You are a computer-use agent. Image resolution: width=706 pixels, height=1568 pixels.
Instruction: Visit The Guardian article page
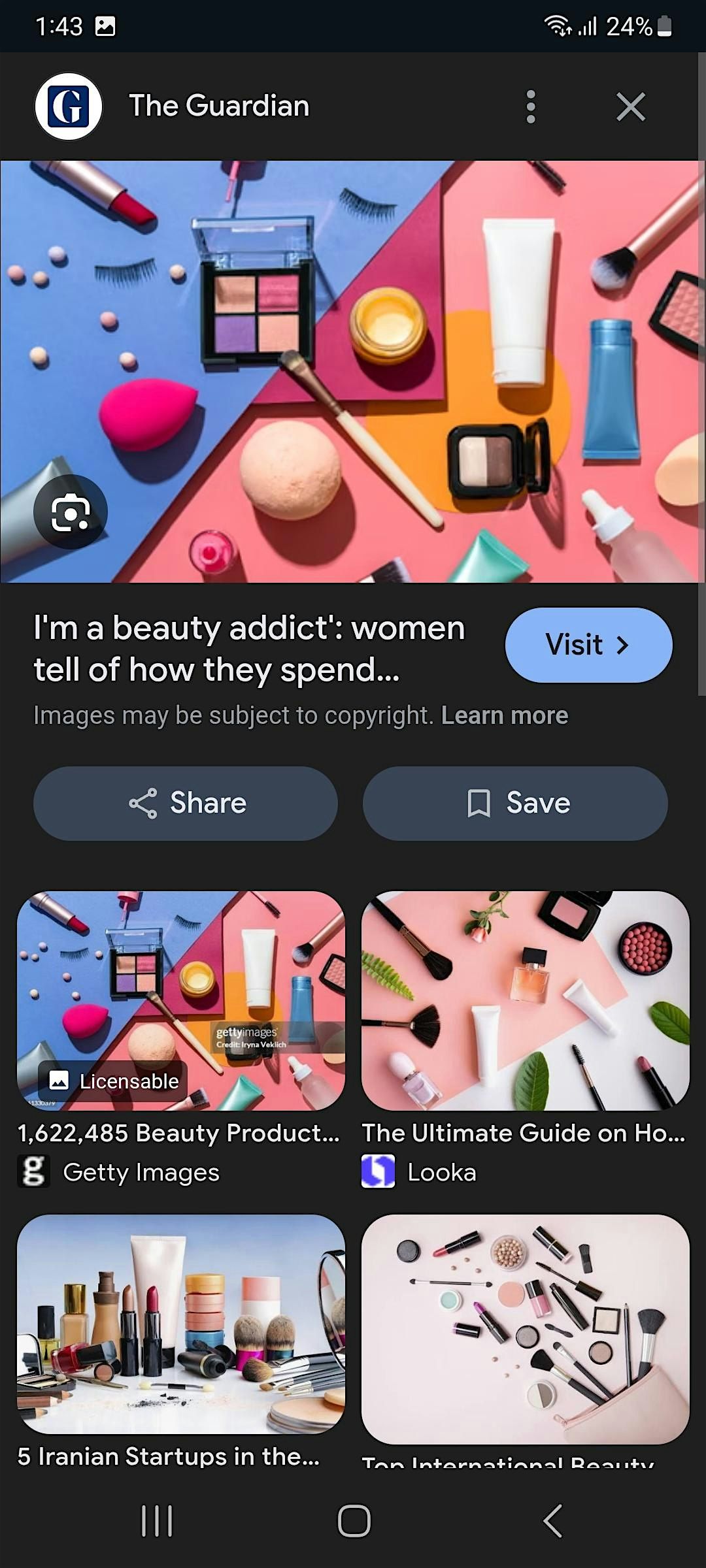click(588, 645)
